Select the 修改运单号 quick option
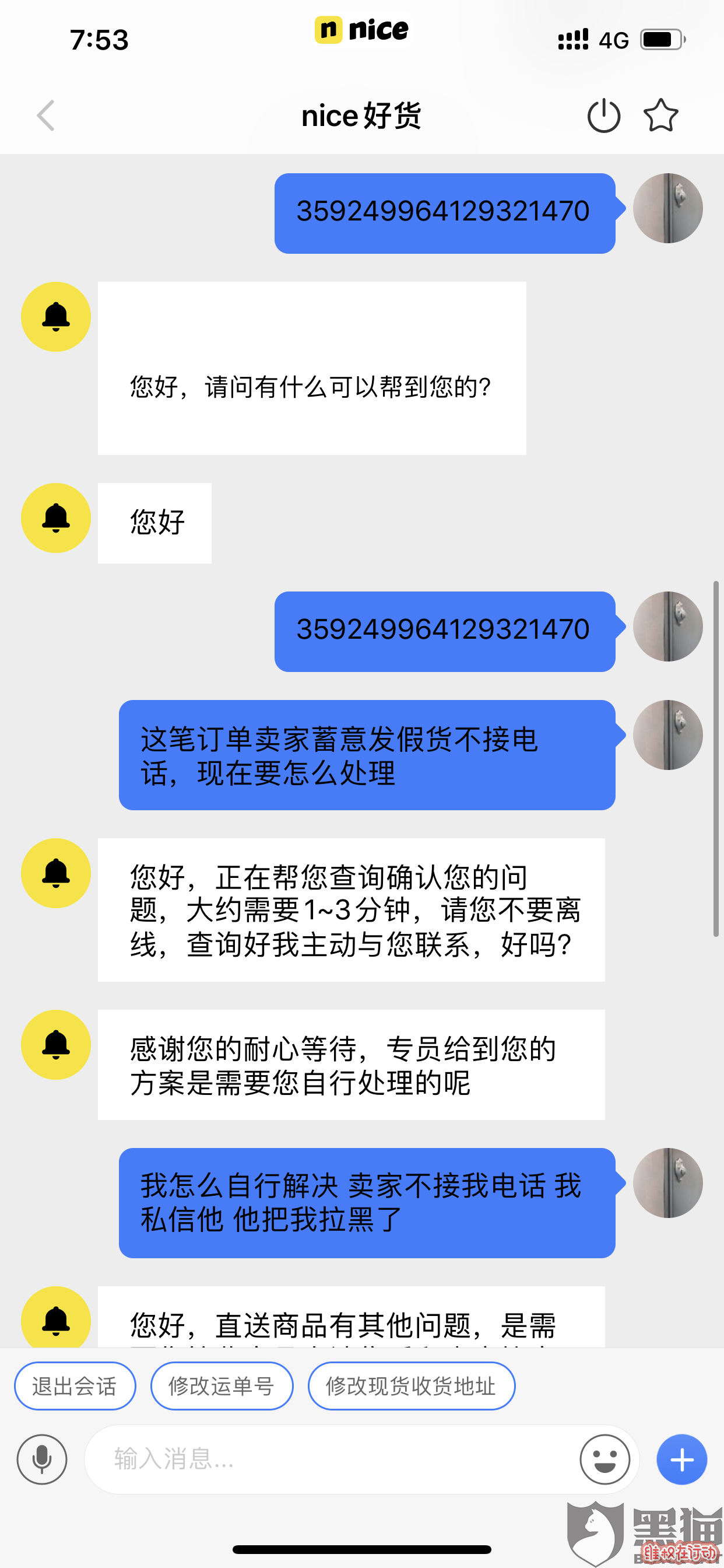The image size is (724, 1568). [222, 1387]
